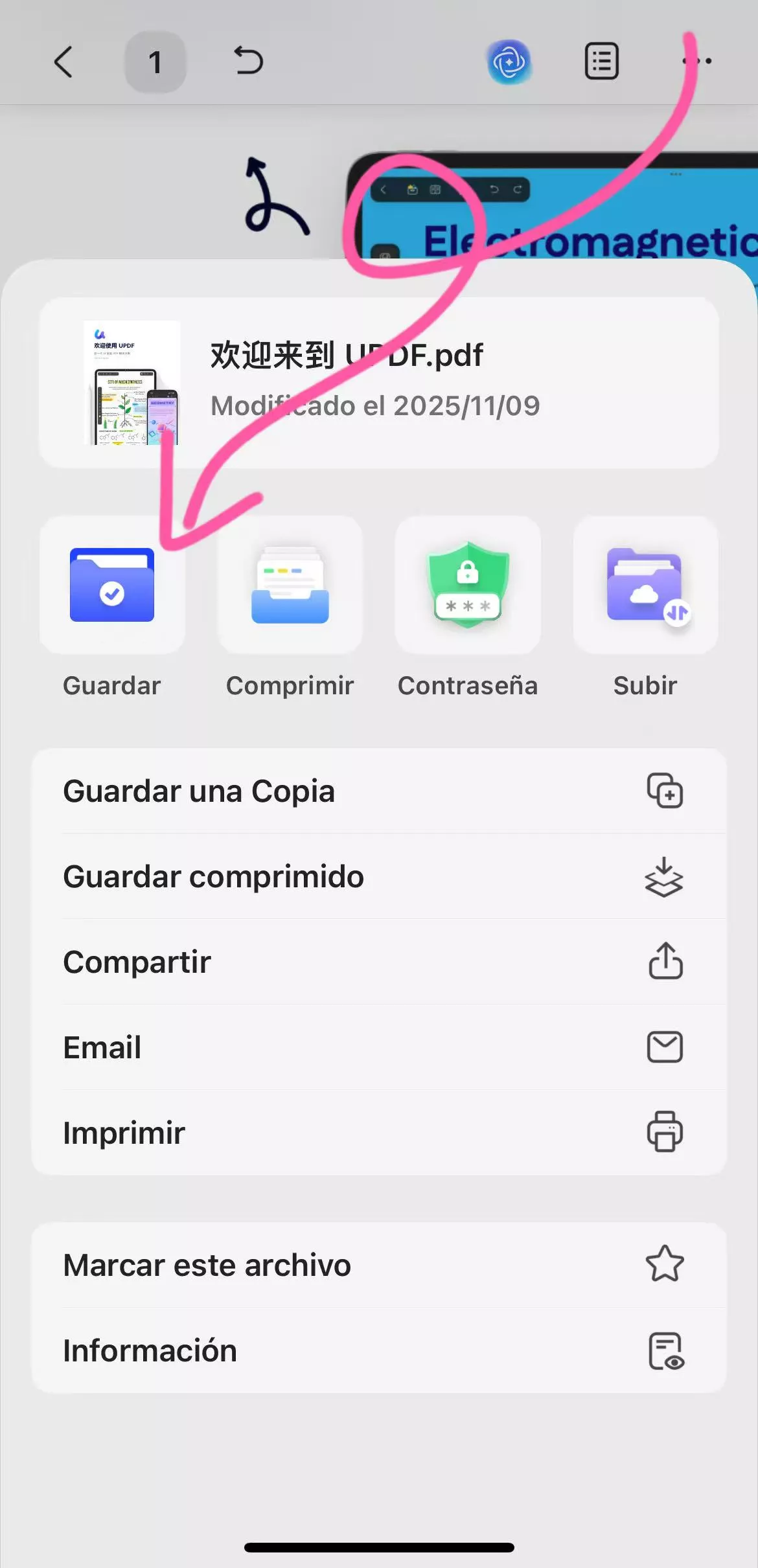Choose Guardar comprimido
The image size is (758, 1568).
[x=379, y=876]
